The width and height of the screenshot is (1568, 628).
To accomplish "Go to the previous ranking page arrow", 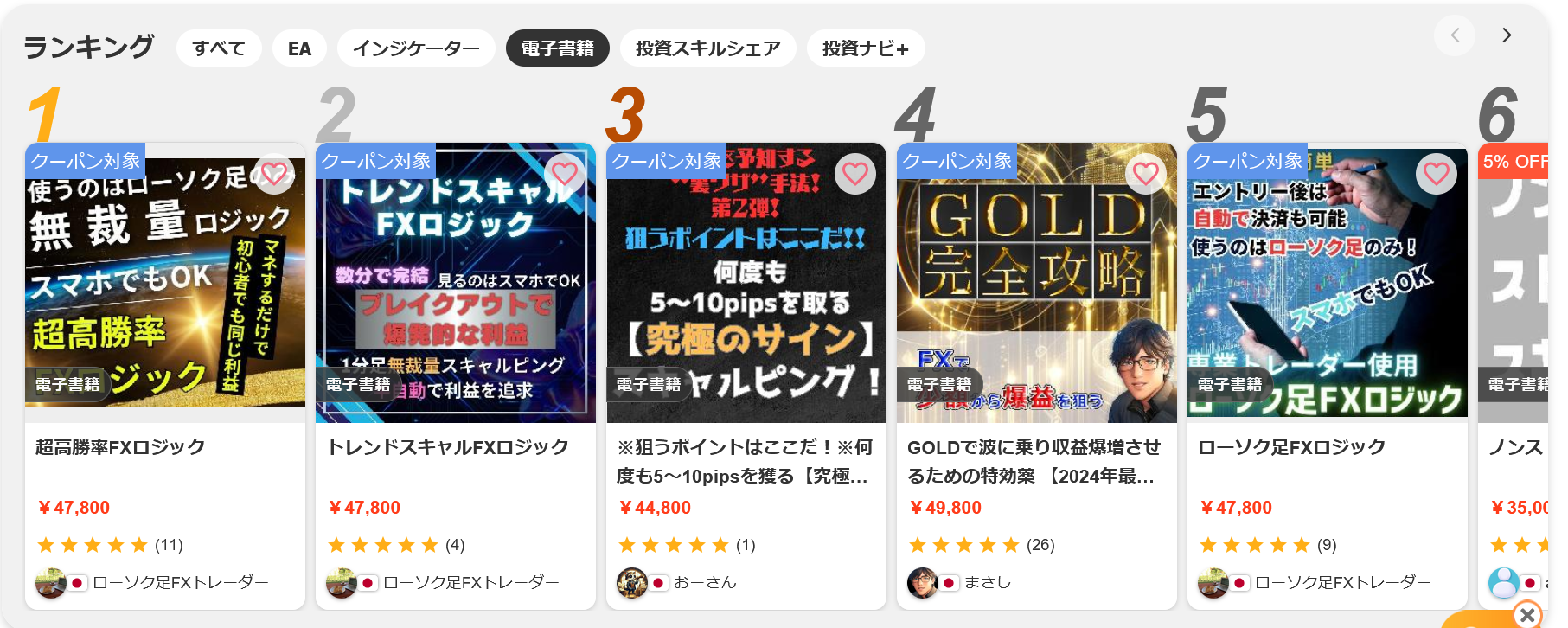I will [1455, 35].
